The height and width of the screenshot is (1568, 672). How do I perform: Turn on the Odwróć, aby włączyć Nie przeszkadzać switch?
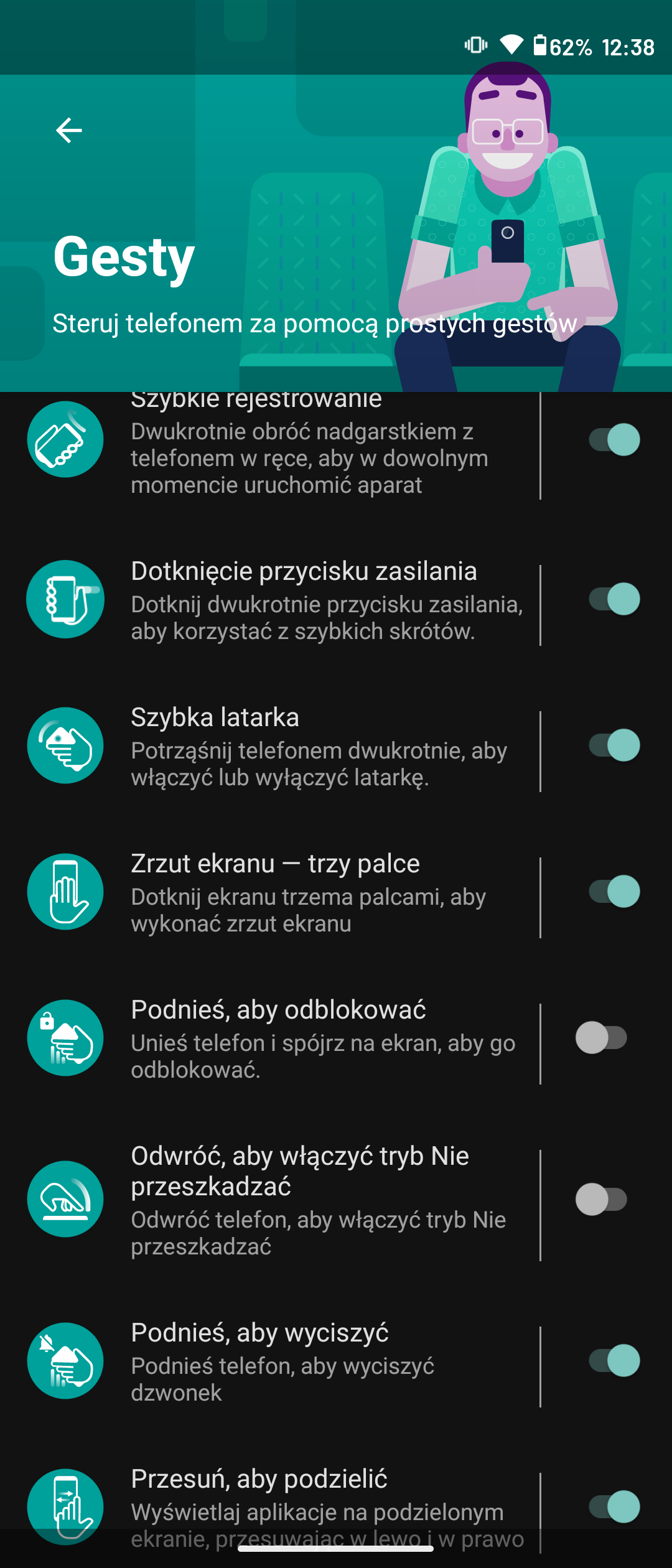[x=601, y=1200]
